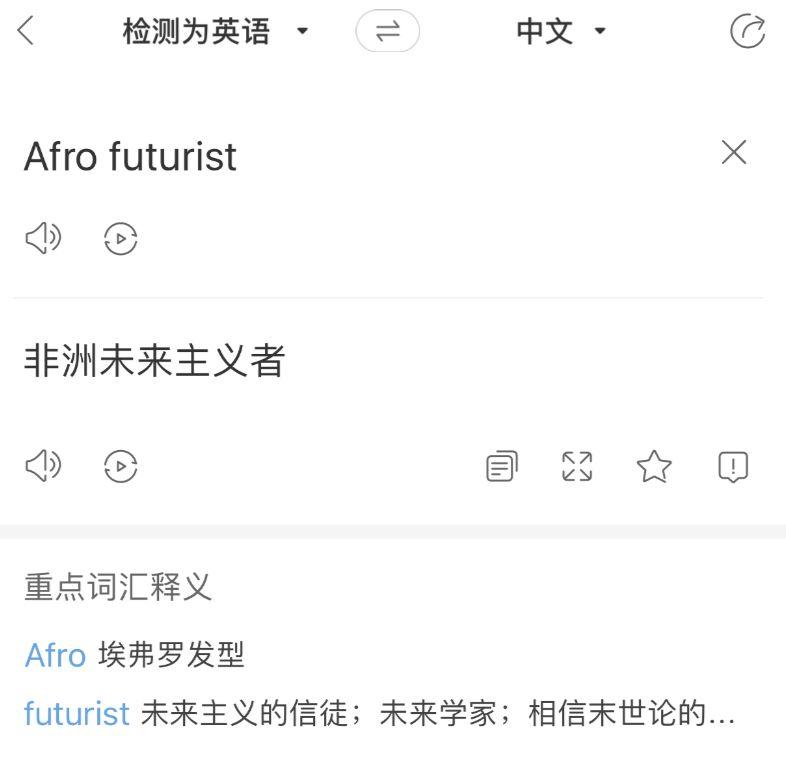Expand the translation to full screen
This screenshot has width=786, height=772.
pos(577,466)
